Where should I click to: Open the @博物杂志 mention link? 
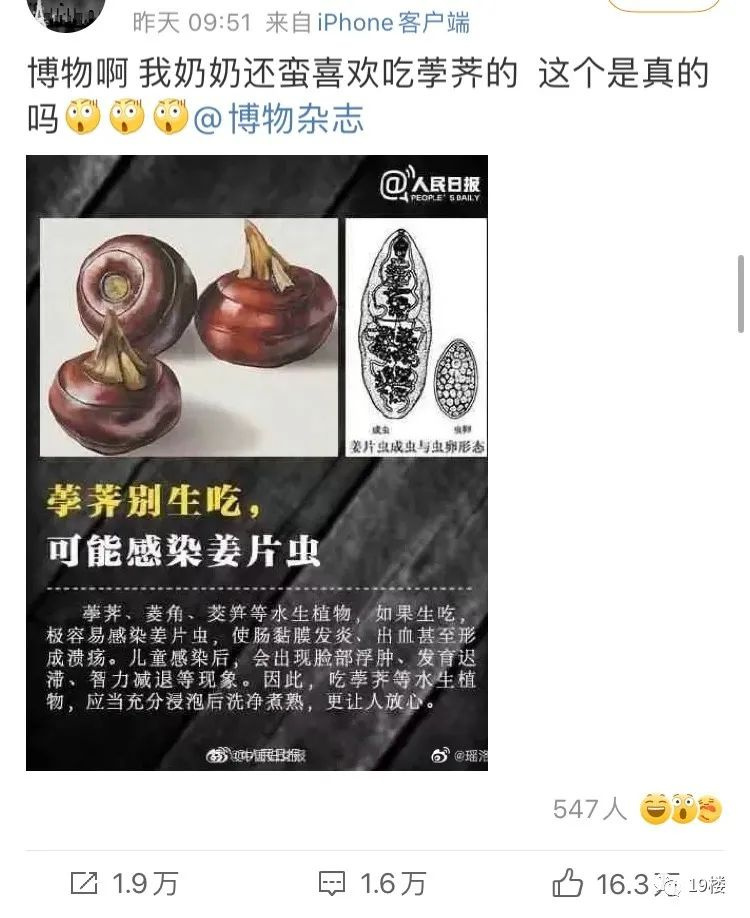tap(278, 120)
